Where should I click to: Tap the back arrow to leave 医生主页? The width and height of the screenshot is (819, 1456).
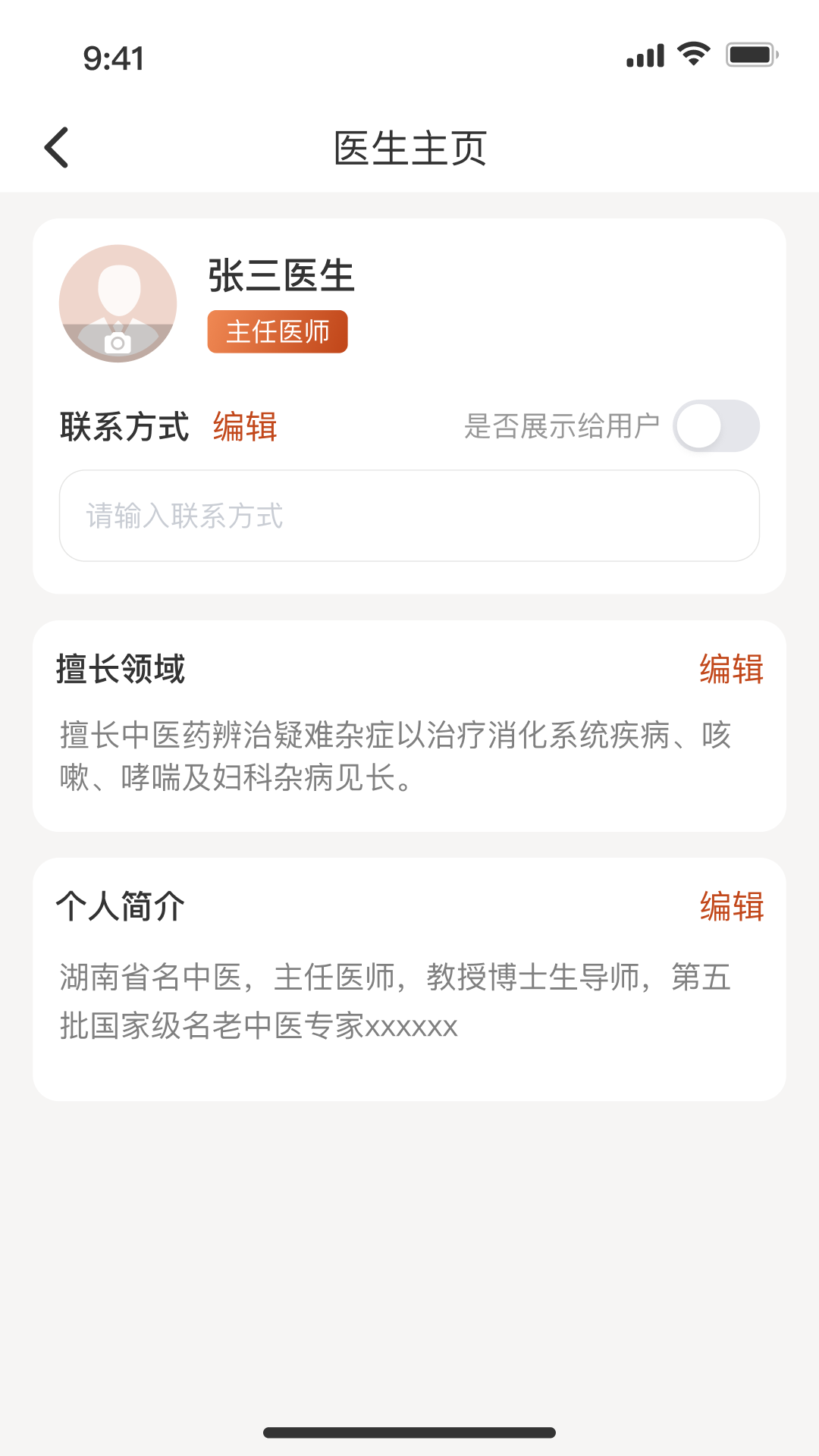pos(57,147)
